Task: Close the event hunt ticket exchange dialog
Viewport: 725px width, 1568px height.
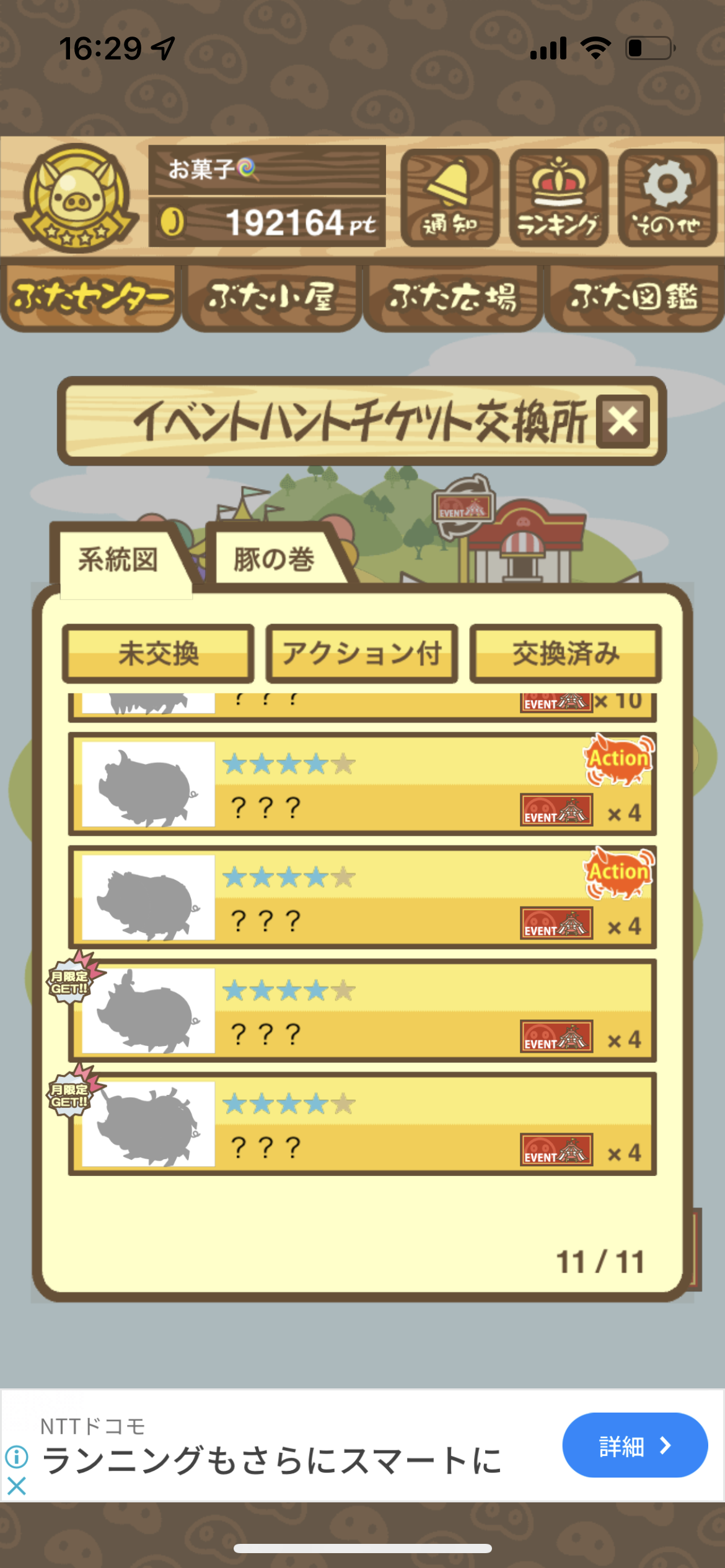Action: click(x=623, y=422)
